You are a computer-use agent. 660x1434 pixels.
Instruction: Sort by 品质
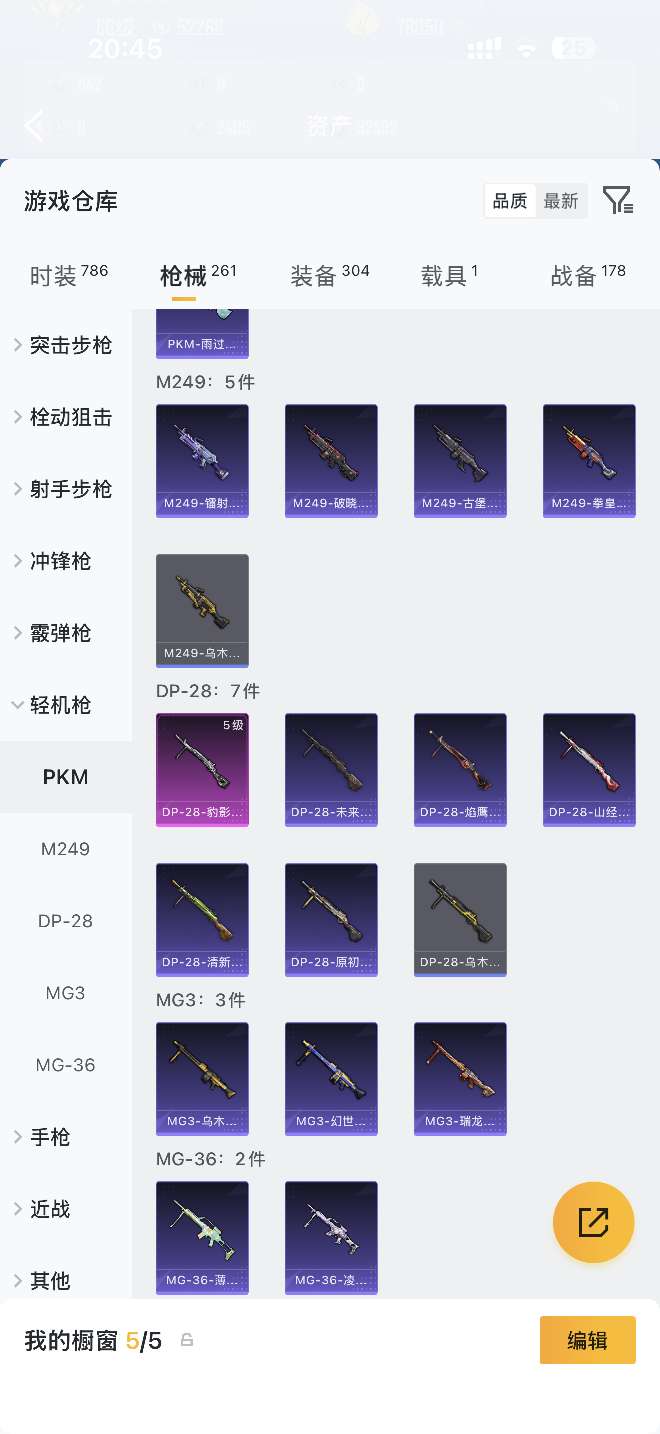(x=510, y=201)
